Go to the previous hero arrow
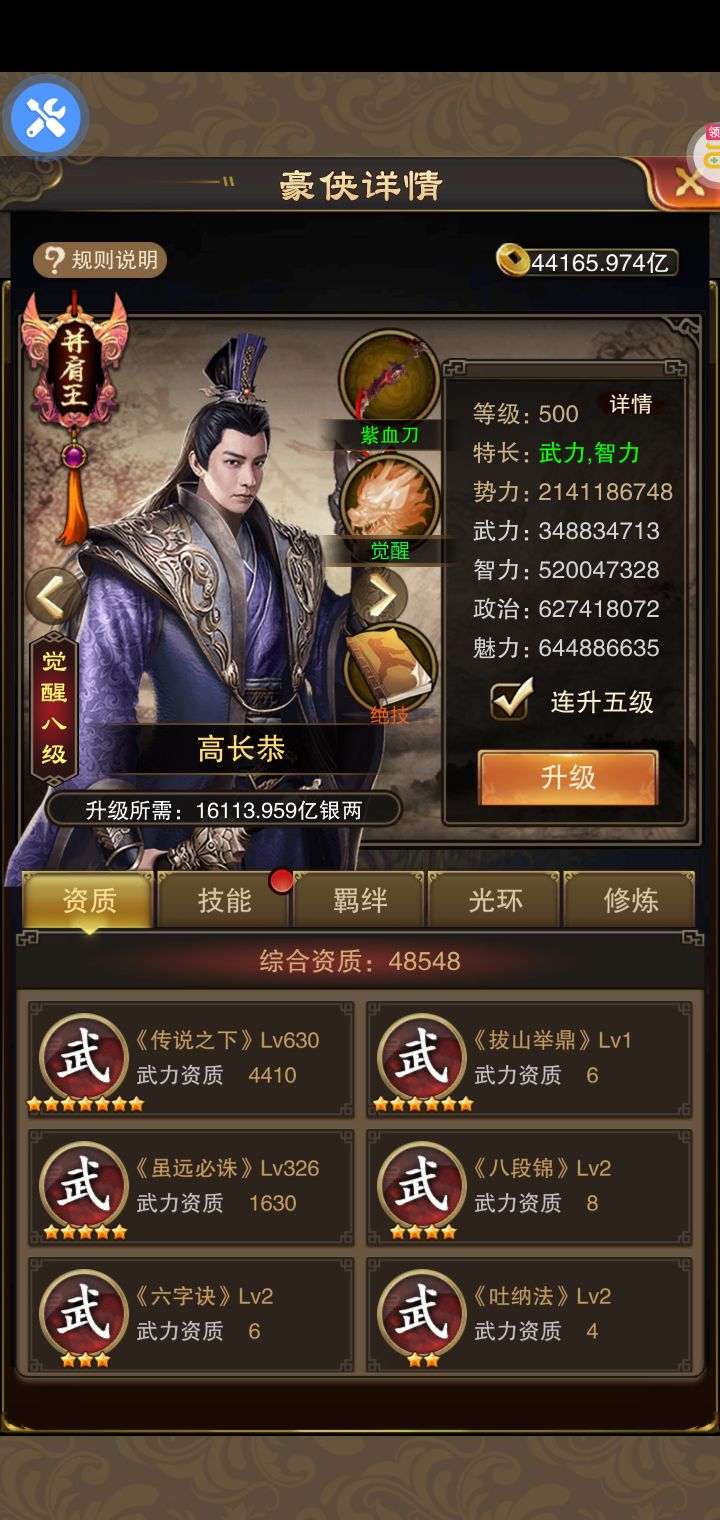720x1520 pixels. click(x=52, y=596)
